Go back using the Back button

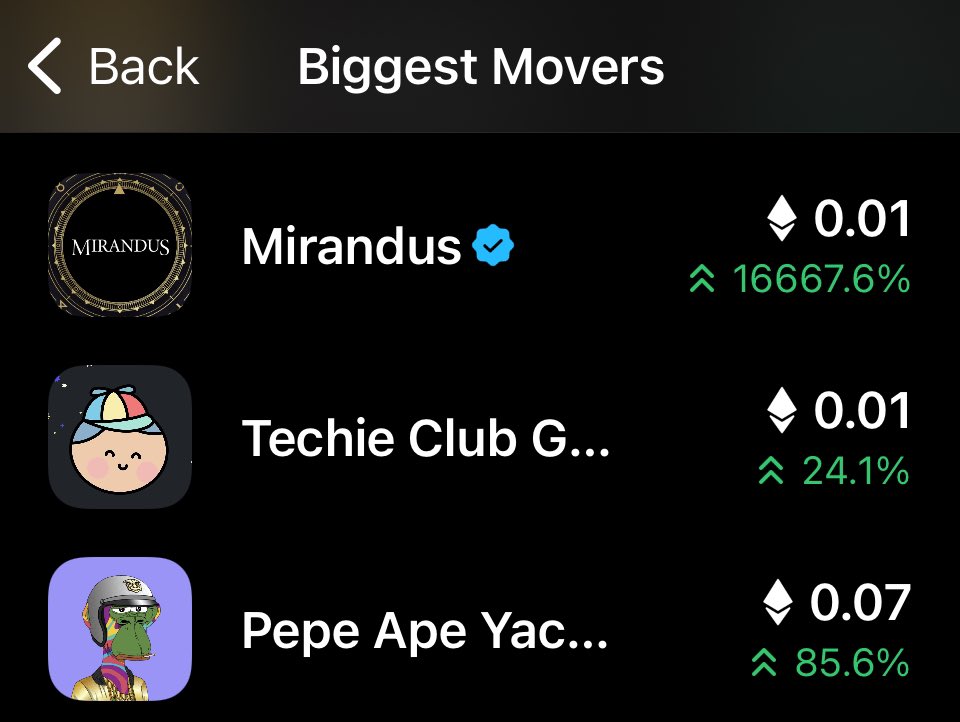[112, 67]
